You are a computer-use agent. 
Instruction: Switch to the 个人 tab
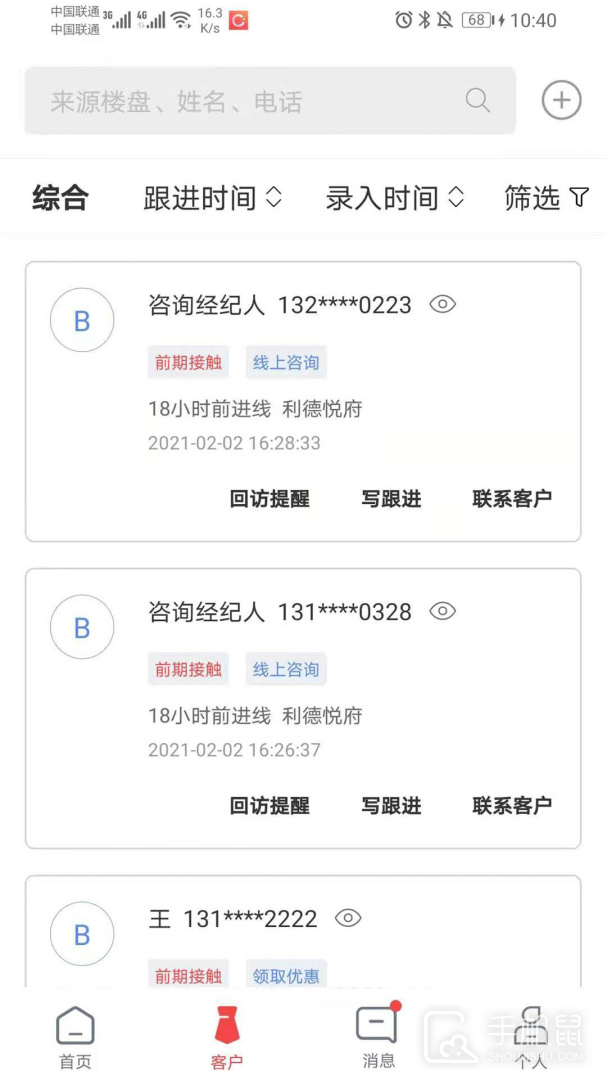tap(531, 1037)
